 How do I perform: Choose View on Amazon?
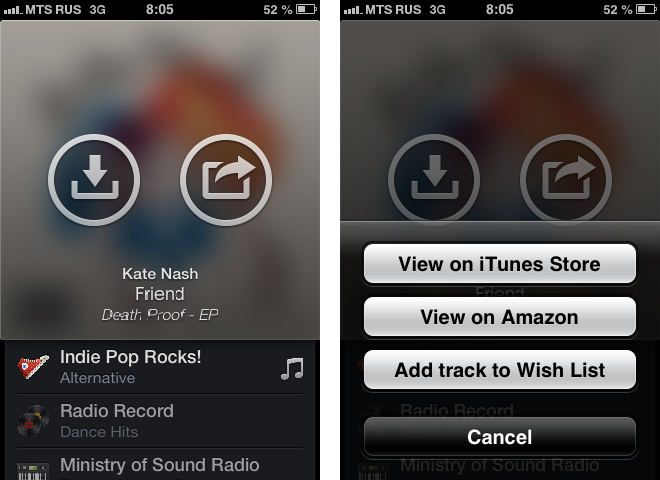(499, 318)
